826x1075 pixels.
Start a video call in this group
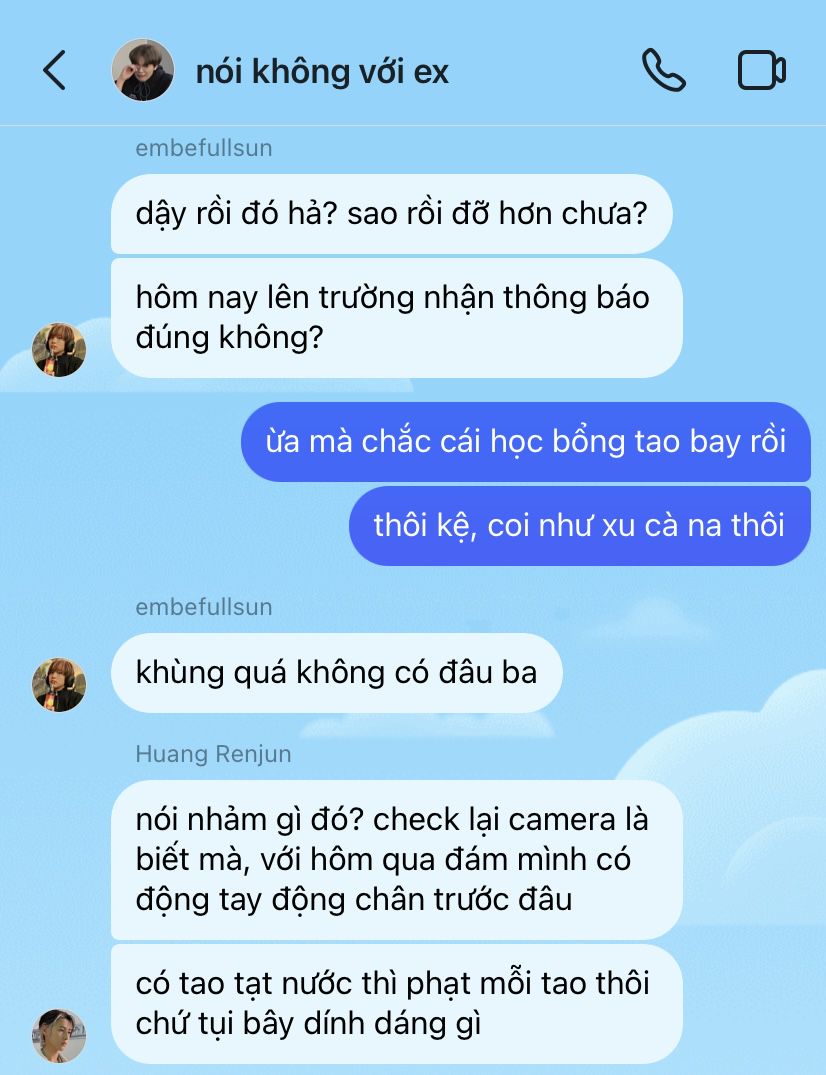762,71
